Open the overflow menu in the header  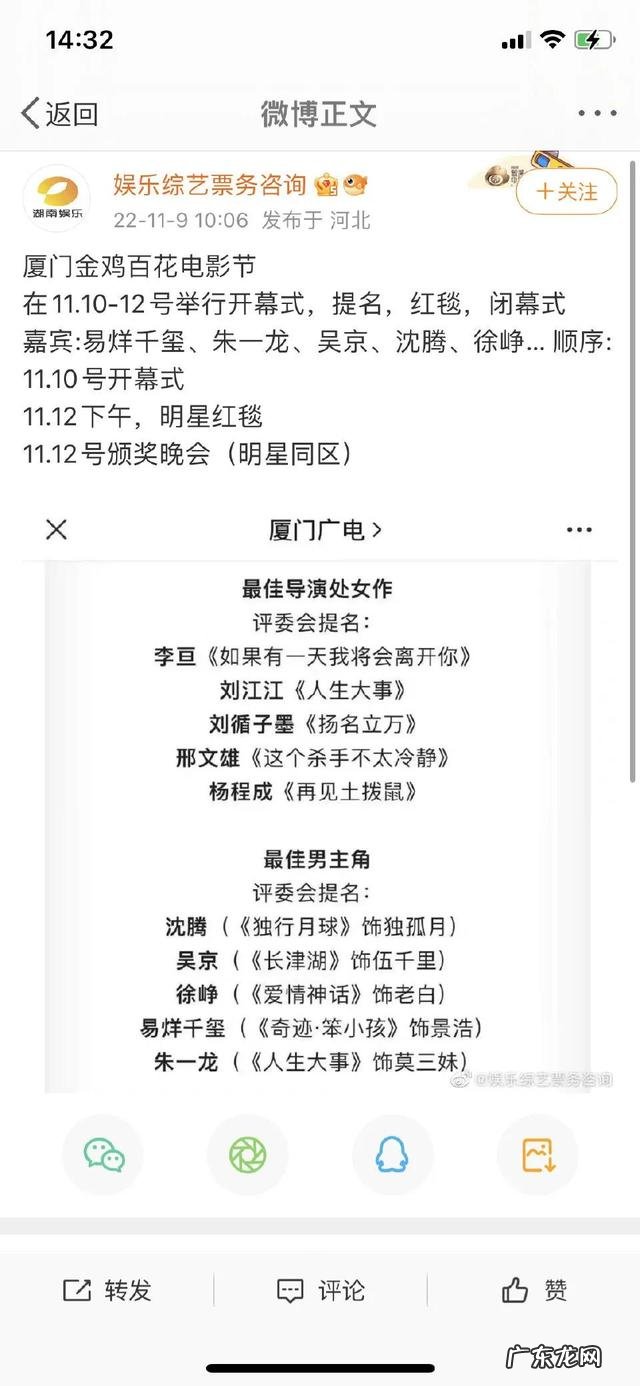pyautogui.click(x=597, y=114)
